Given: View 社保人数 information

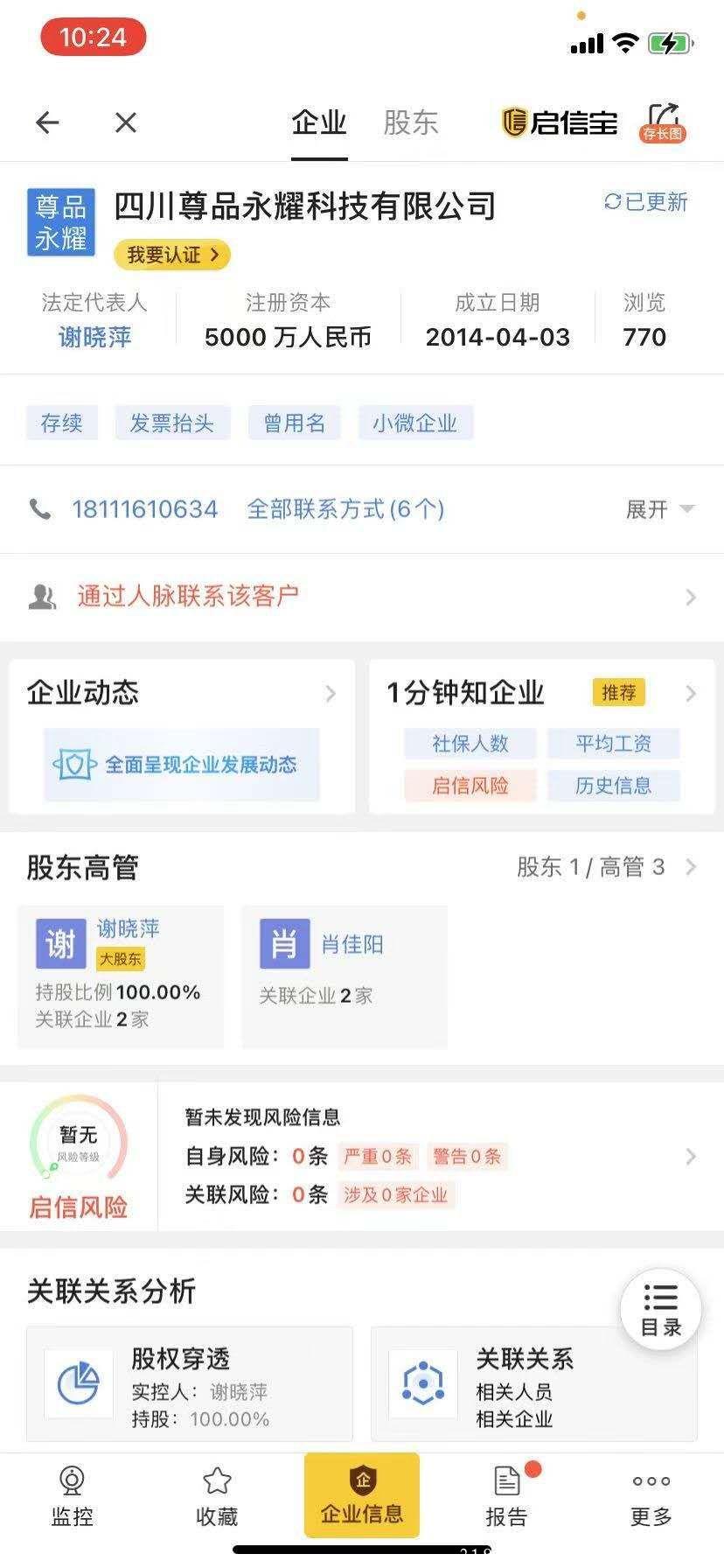Looking at the screenshot, I should pos(470,744).
